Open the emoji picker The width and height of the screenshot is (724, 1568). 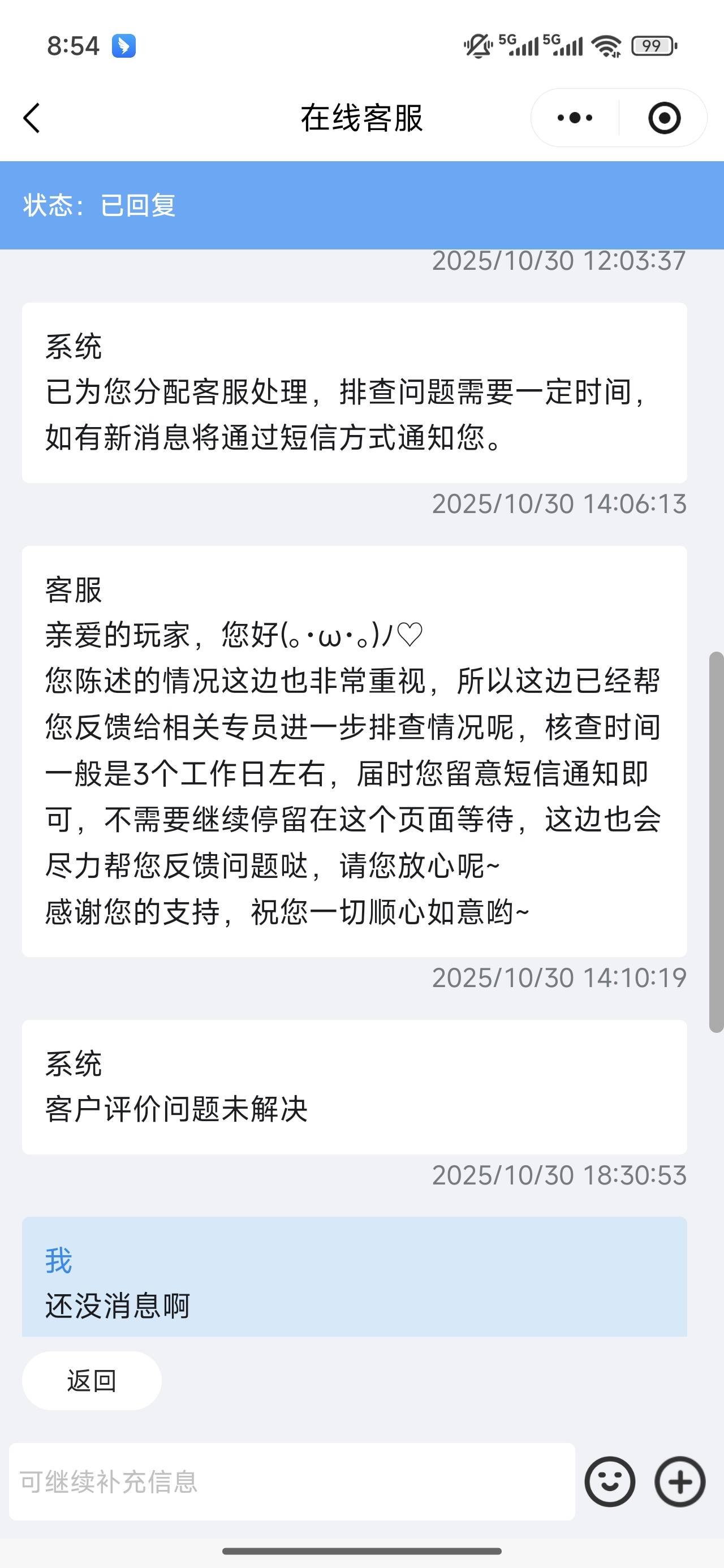(610, 1481)
